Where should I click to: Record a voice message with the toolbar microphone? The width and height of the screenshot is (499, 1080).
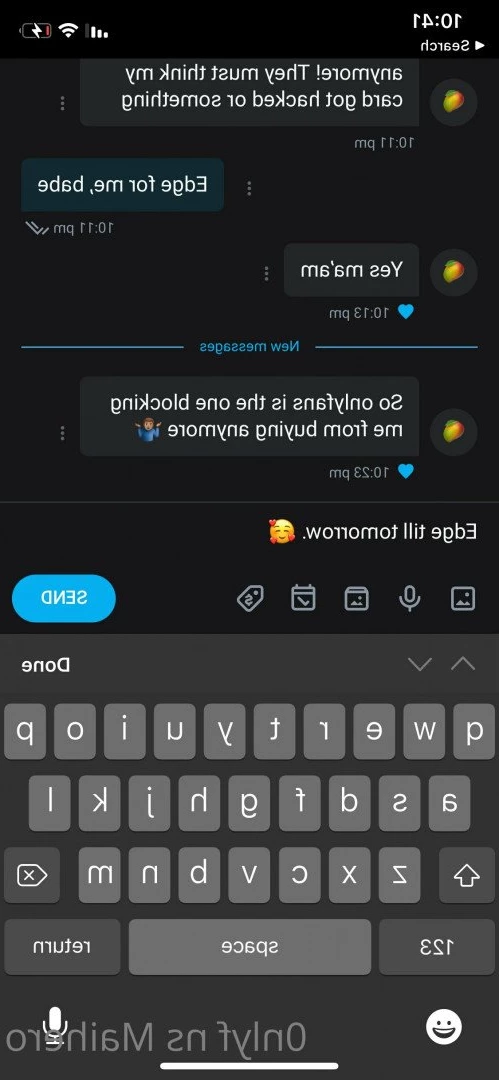point(409,598)
